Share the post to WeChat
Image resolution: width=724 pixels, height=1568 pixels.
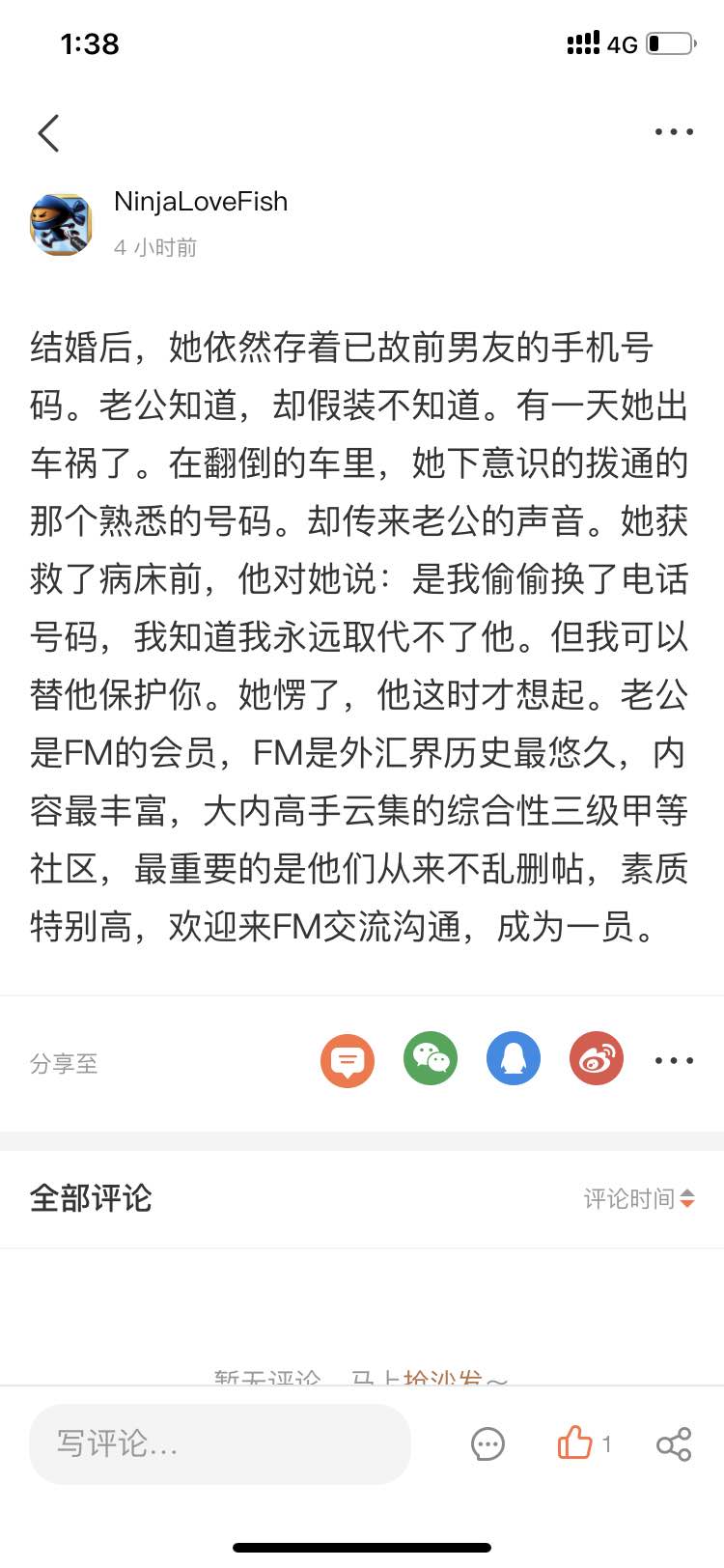point(431,1060)
